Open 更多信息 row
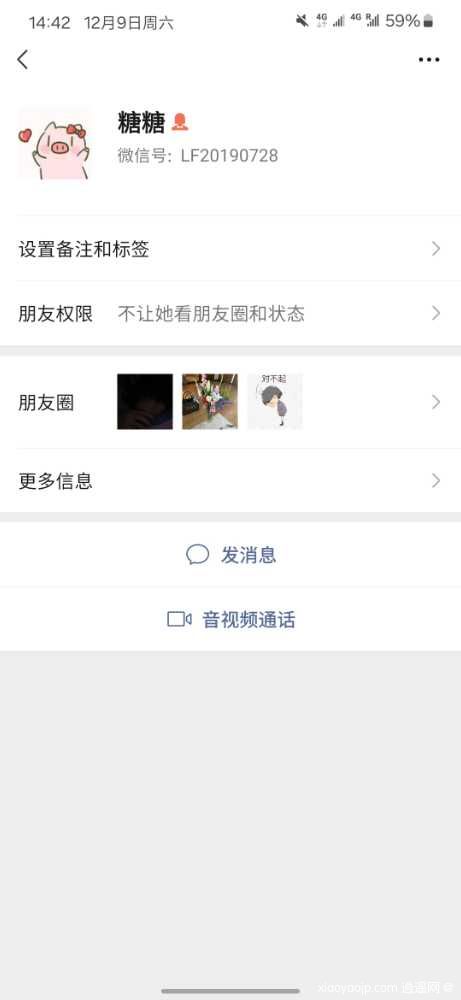Image resolution: width=461 pixels, height=1000 pixels. pyautogui.click(x=230, y=480)
